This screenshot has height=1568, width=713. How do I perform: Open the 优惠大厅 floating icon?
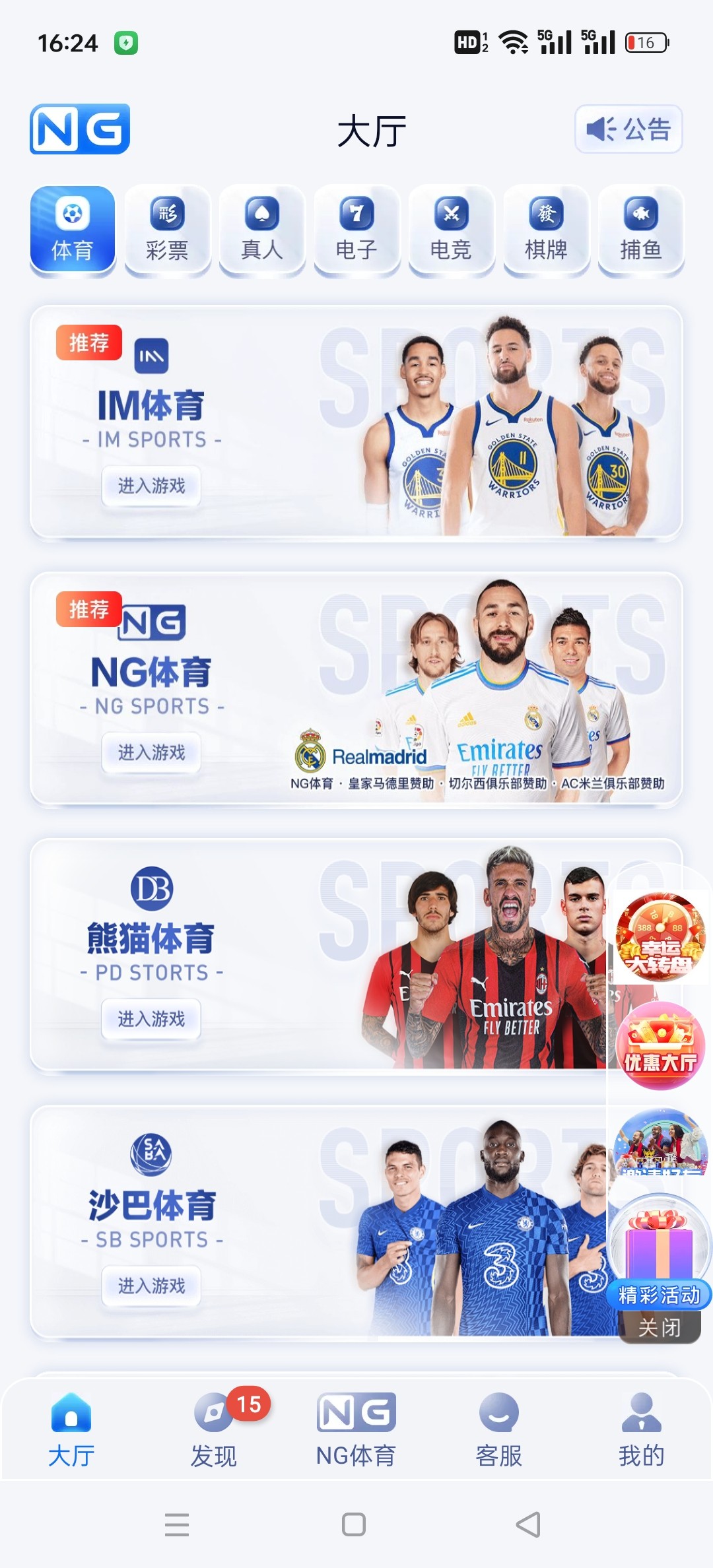pos(660,1047)
